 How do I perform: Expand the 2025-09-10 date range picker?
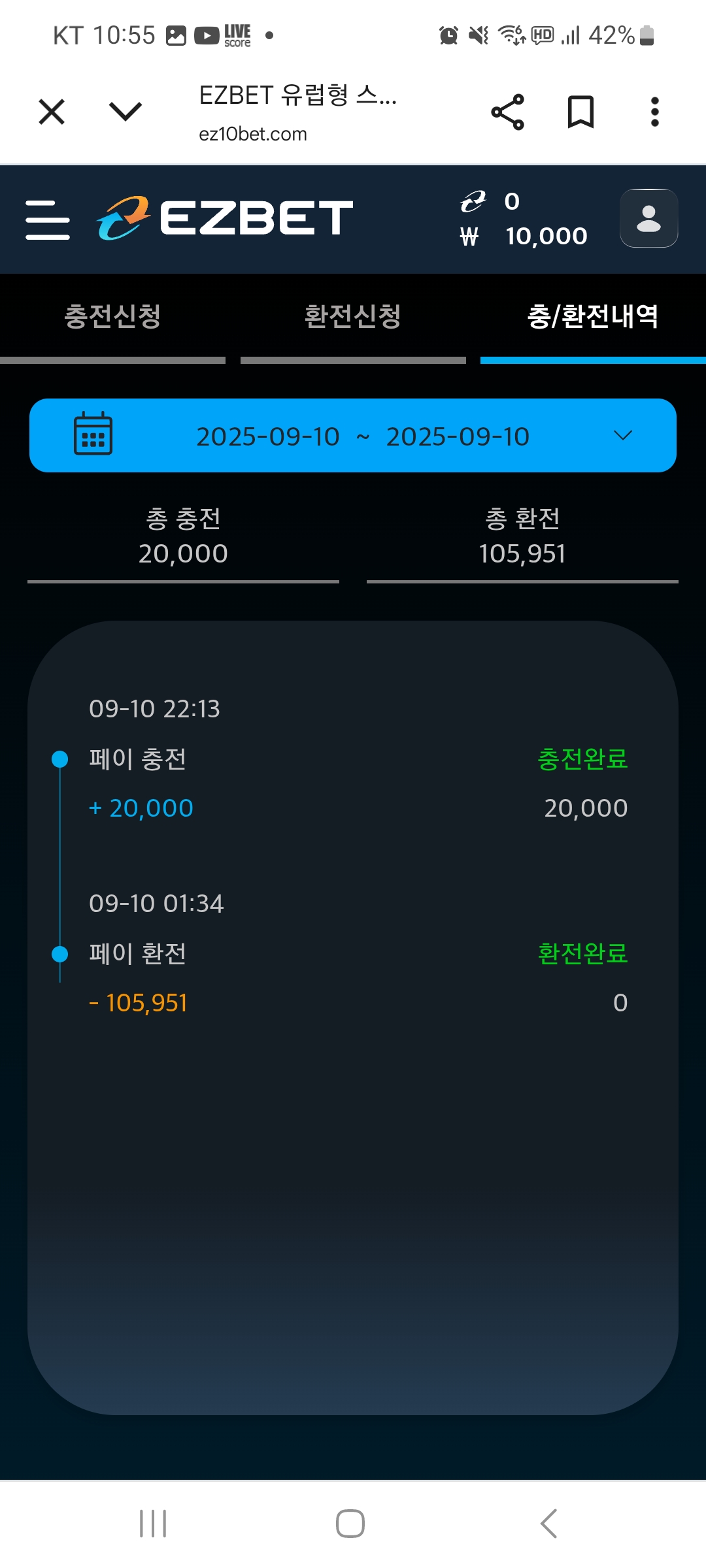click(353, 436)
